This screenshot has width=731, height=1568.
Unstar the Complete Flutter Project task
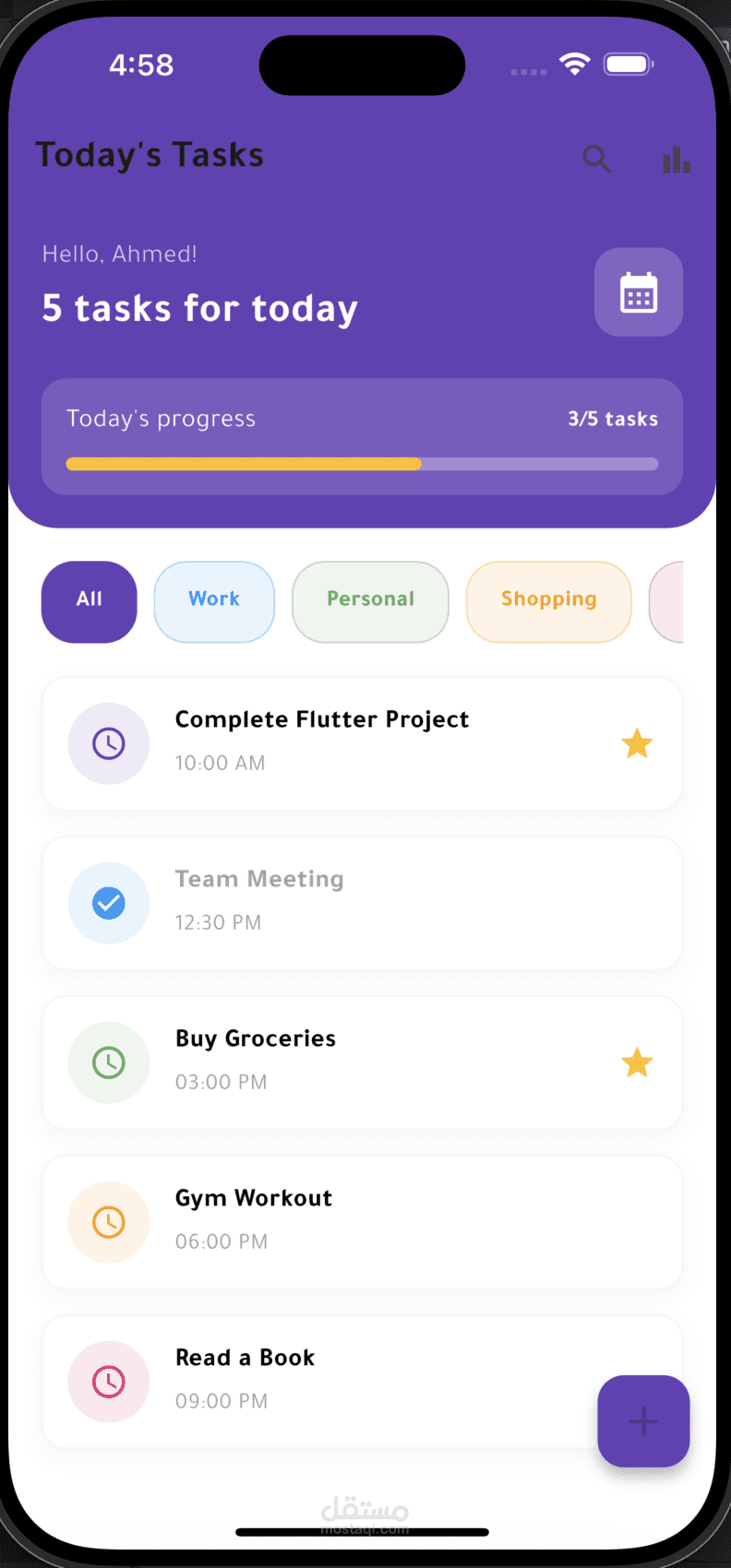coord(637,743)
